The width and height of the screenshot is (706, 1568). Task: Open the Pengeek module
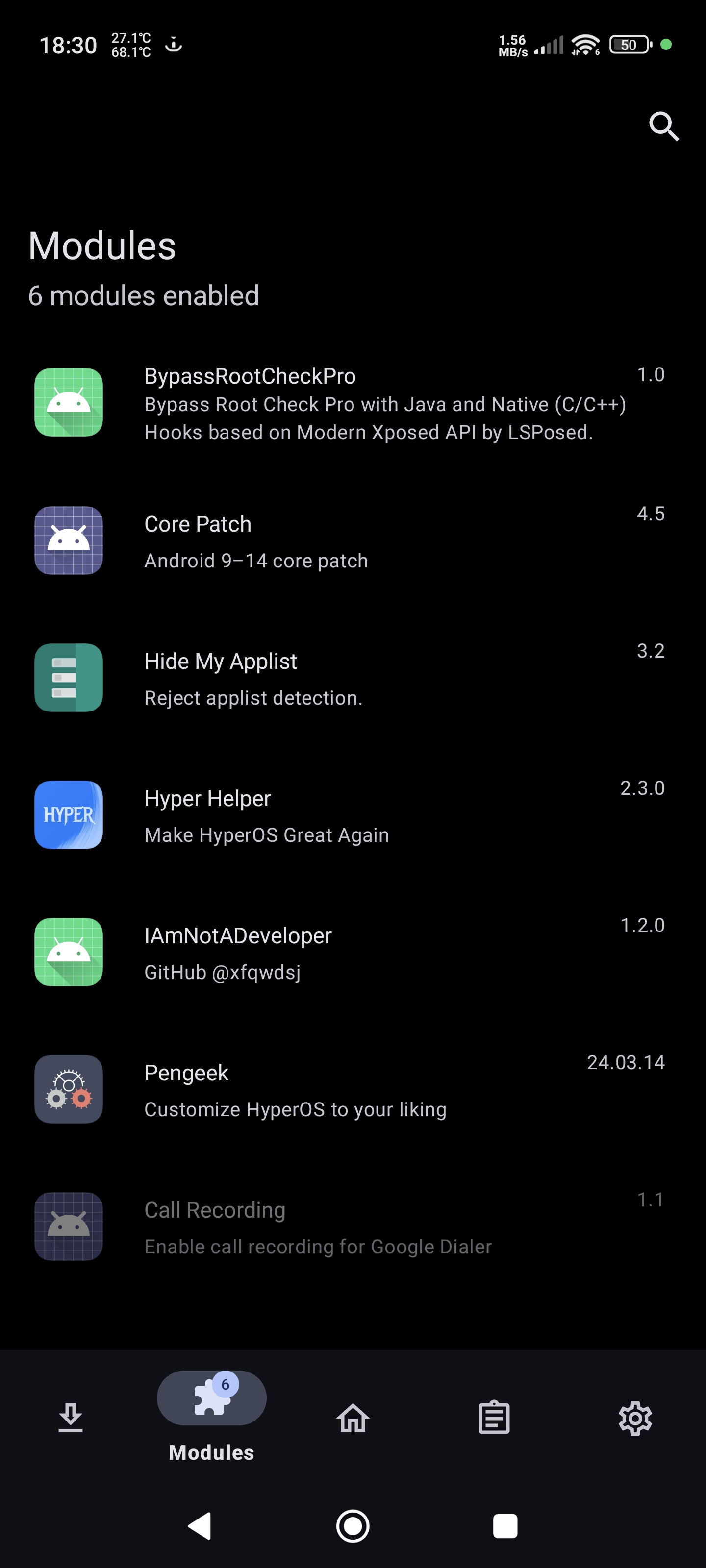353,1090
